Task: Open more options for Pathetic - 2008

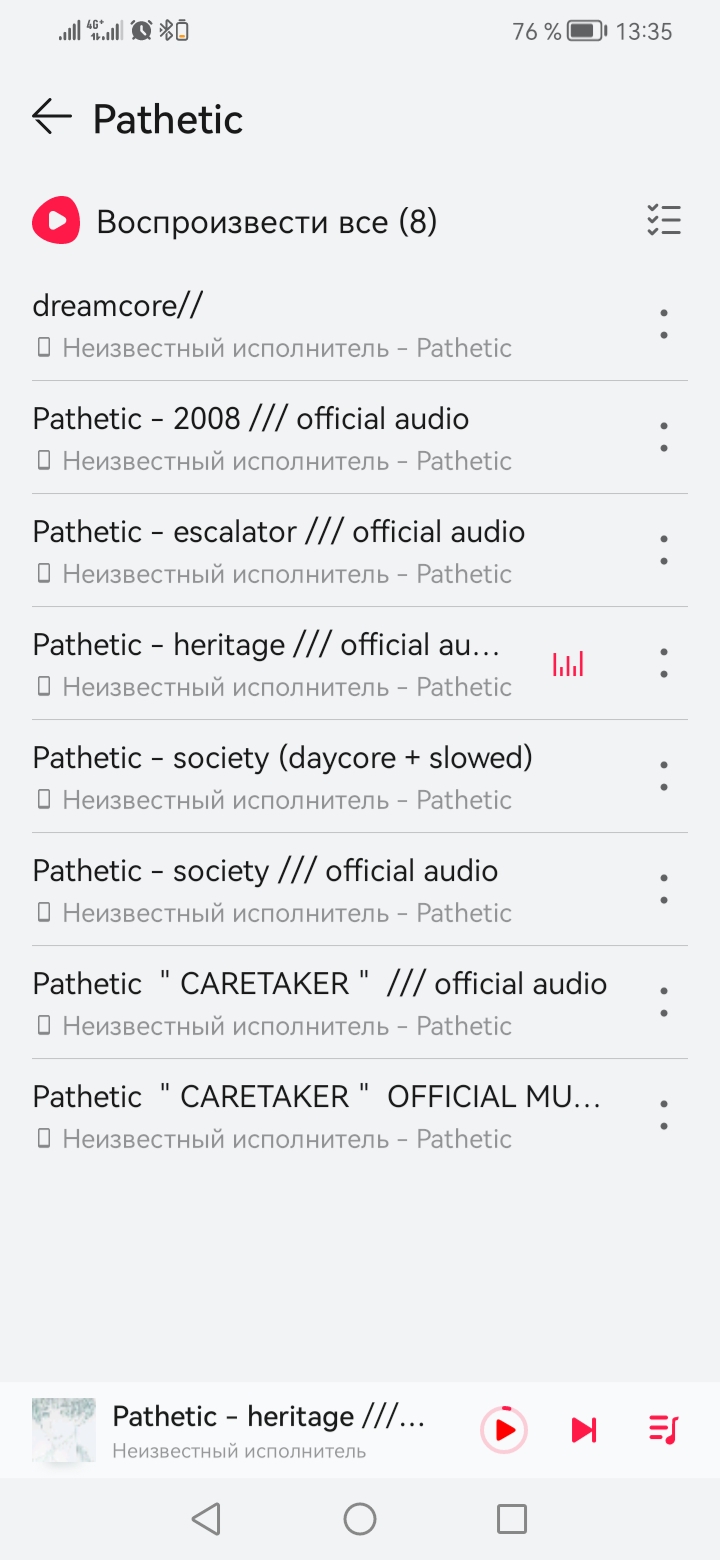Action: pyautogui.click(x=664, y=438)
